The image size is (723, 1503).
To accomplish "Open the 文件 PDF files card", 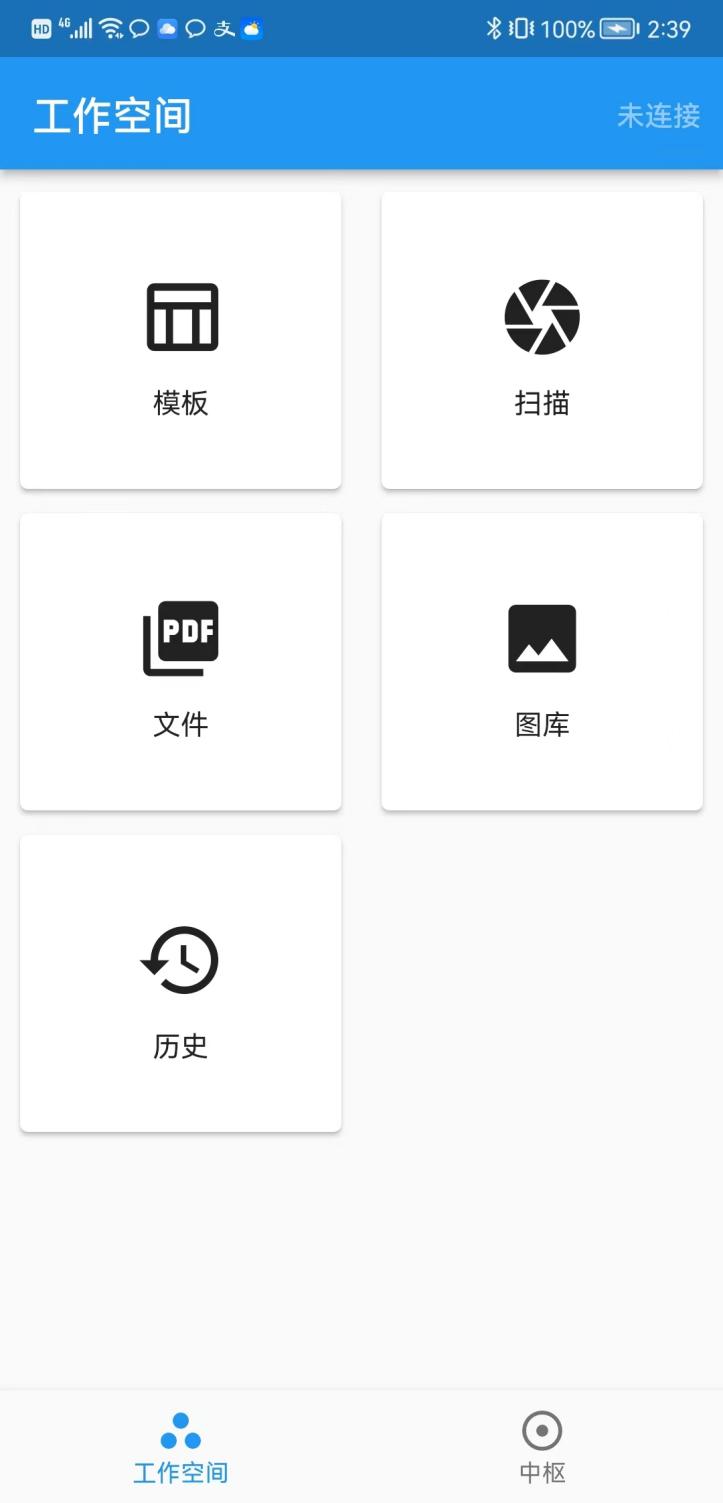I will tap(181, 662).
